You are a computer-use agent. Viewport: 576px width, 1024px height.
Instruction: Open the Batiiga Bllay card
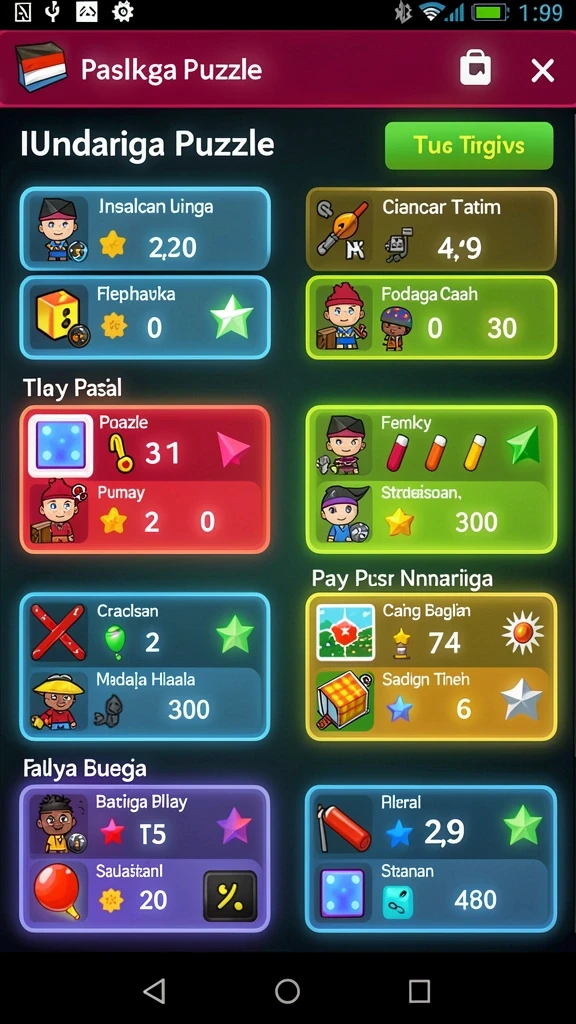145,824
